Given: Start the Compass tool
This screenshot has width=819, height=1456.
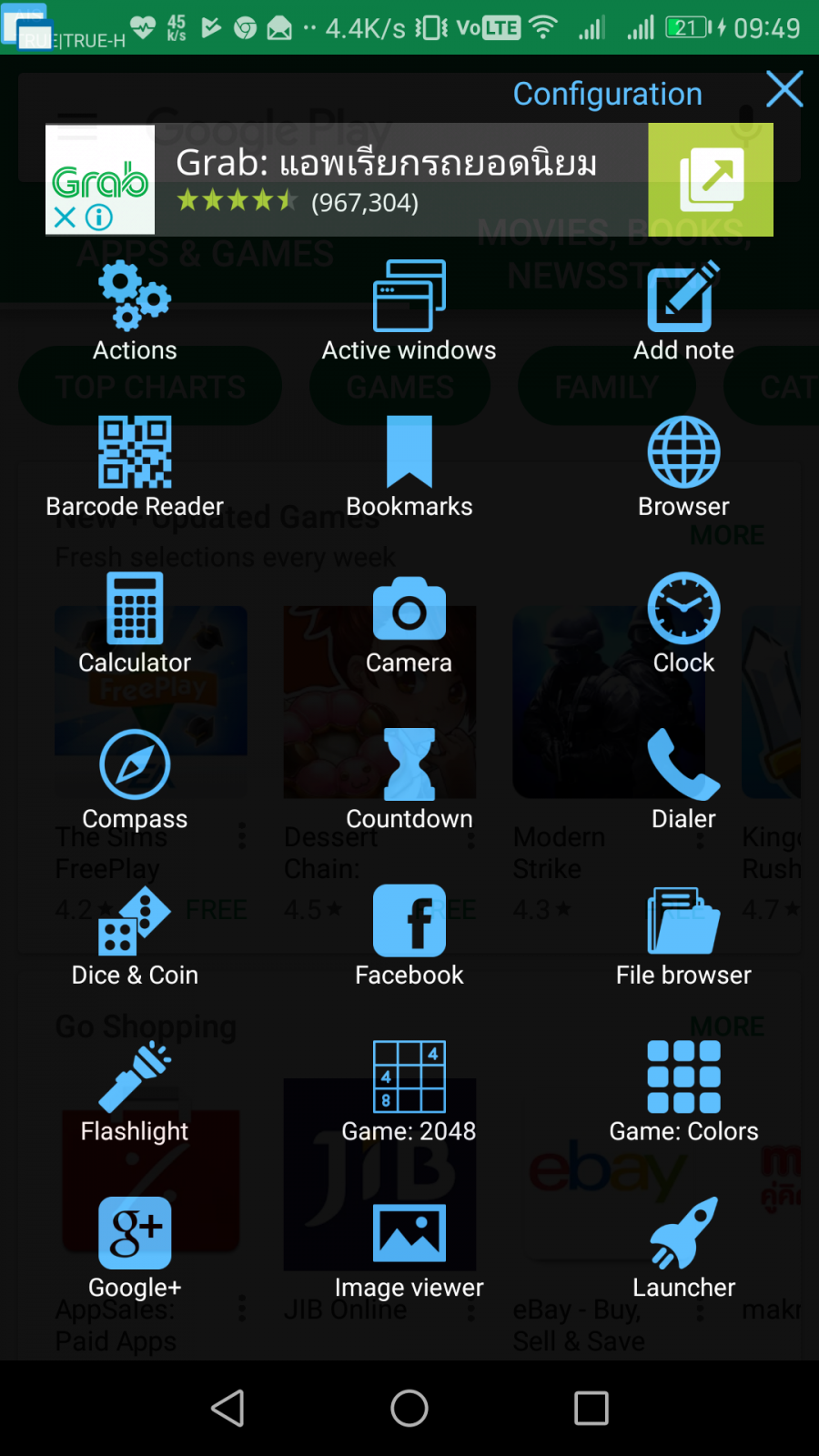Looking at the screenshot, I should click(x=135, y=781).
